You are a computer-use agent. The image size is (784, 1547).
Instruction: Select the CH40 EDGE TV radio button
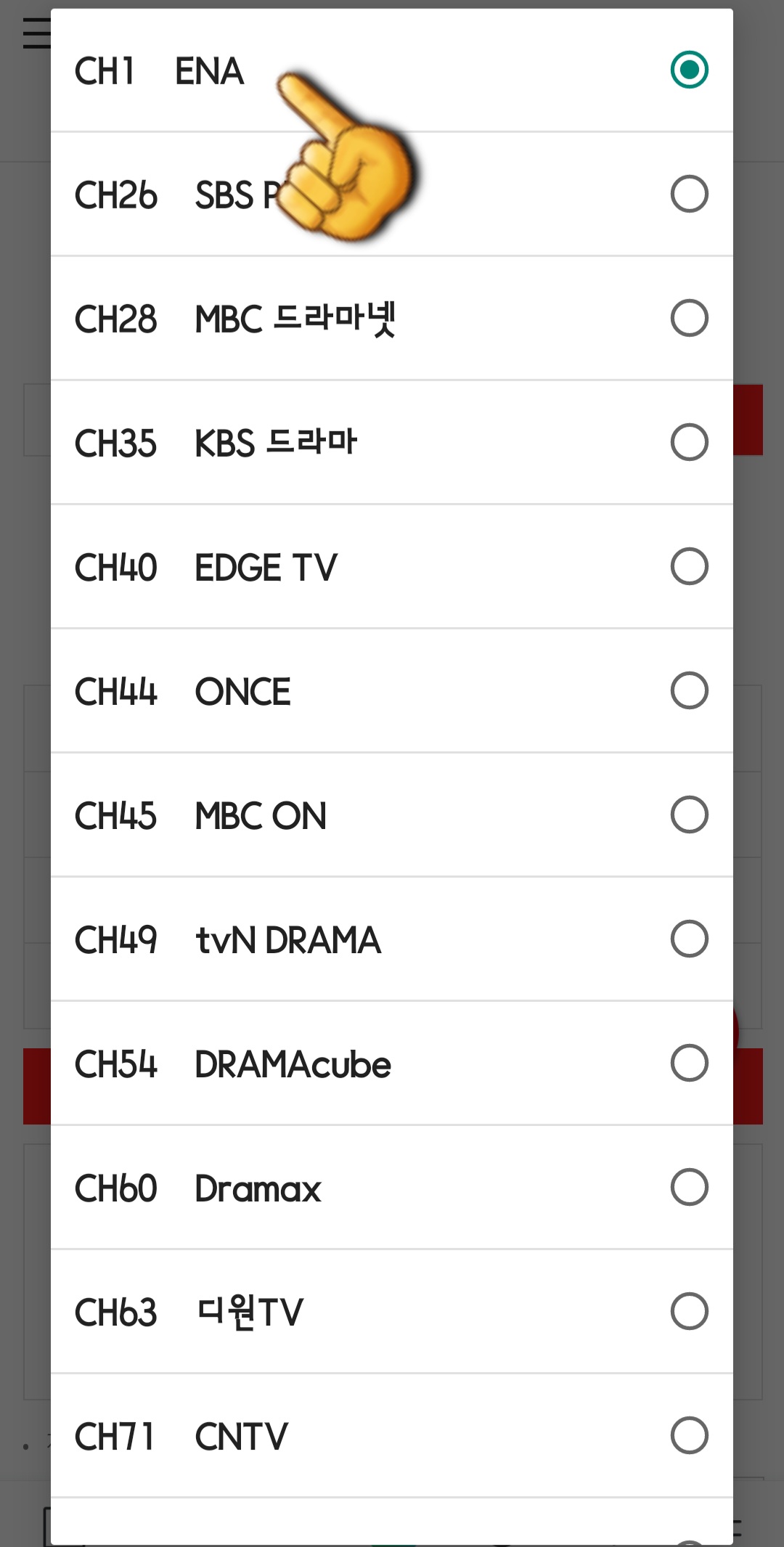[688, 567]
